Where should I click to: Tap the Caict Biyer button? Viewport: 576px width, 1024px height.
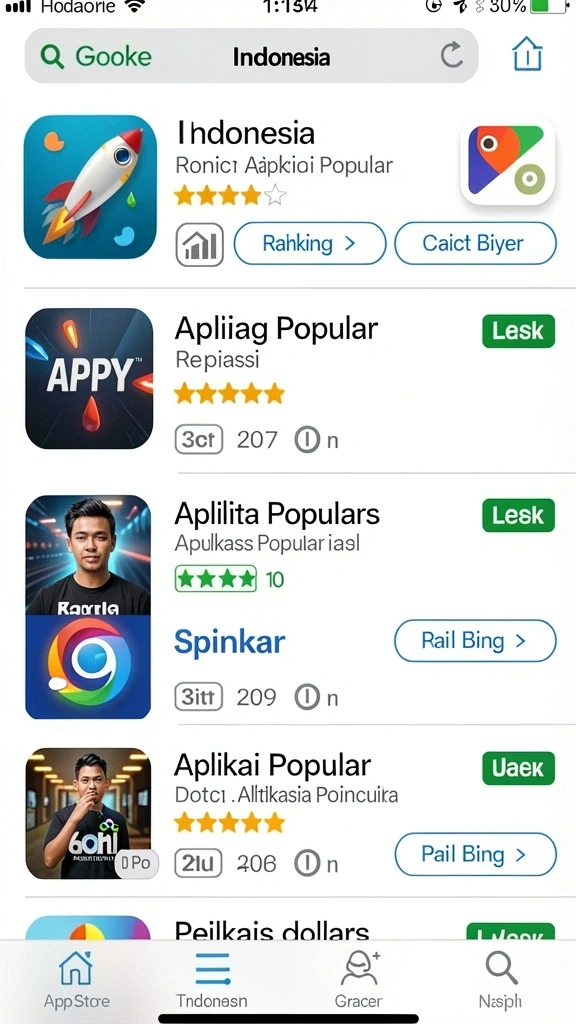pos(475,244)
